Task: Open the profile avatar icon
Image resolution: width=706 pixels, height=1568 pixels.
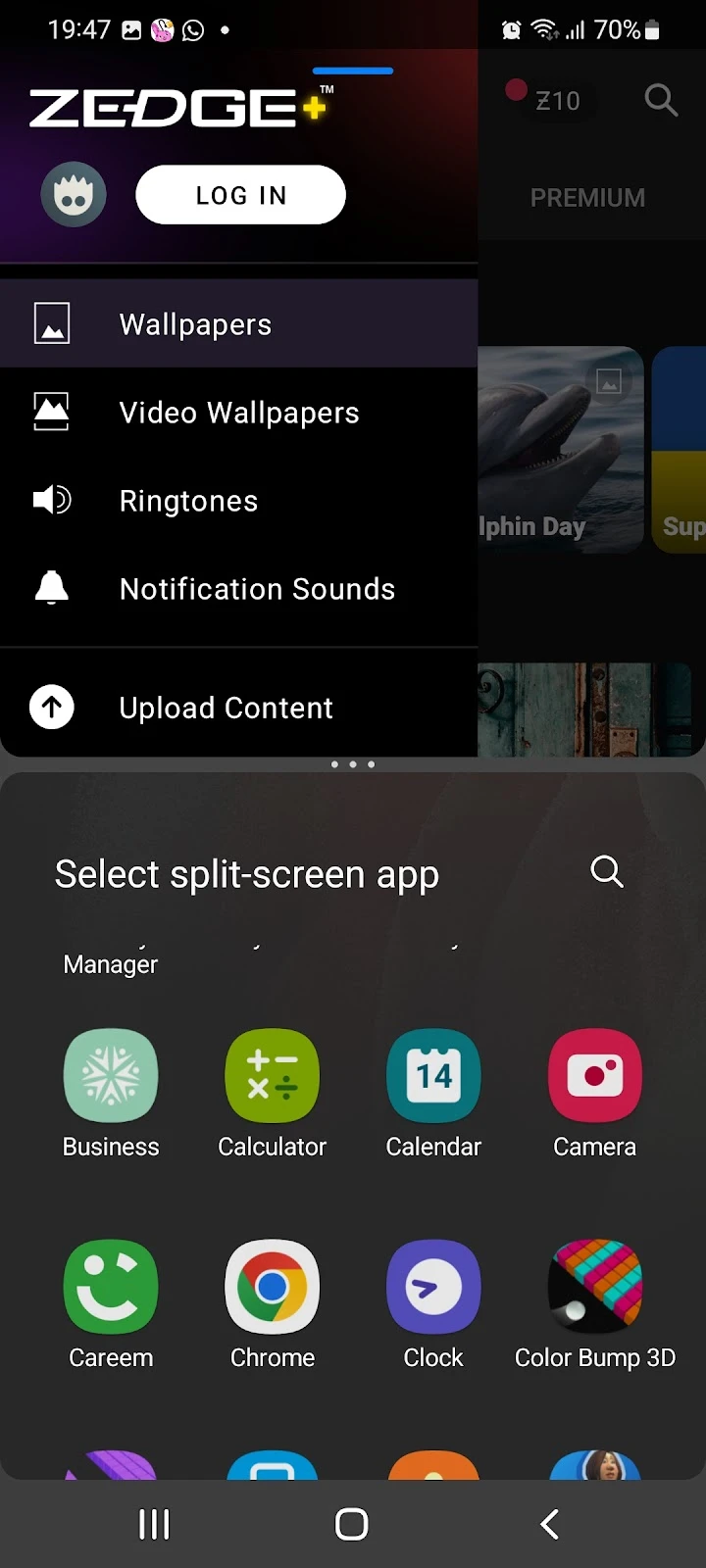Action: tap(74, 194)
